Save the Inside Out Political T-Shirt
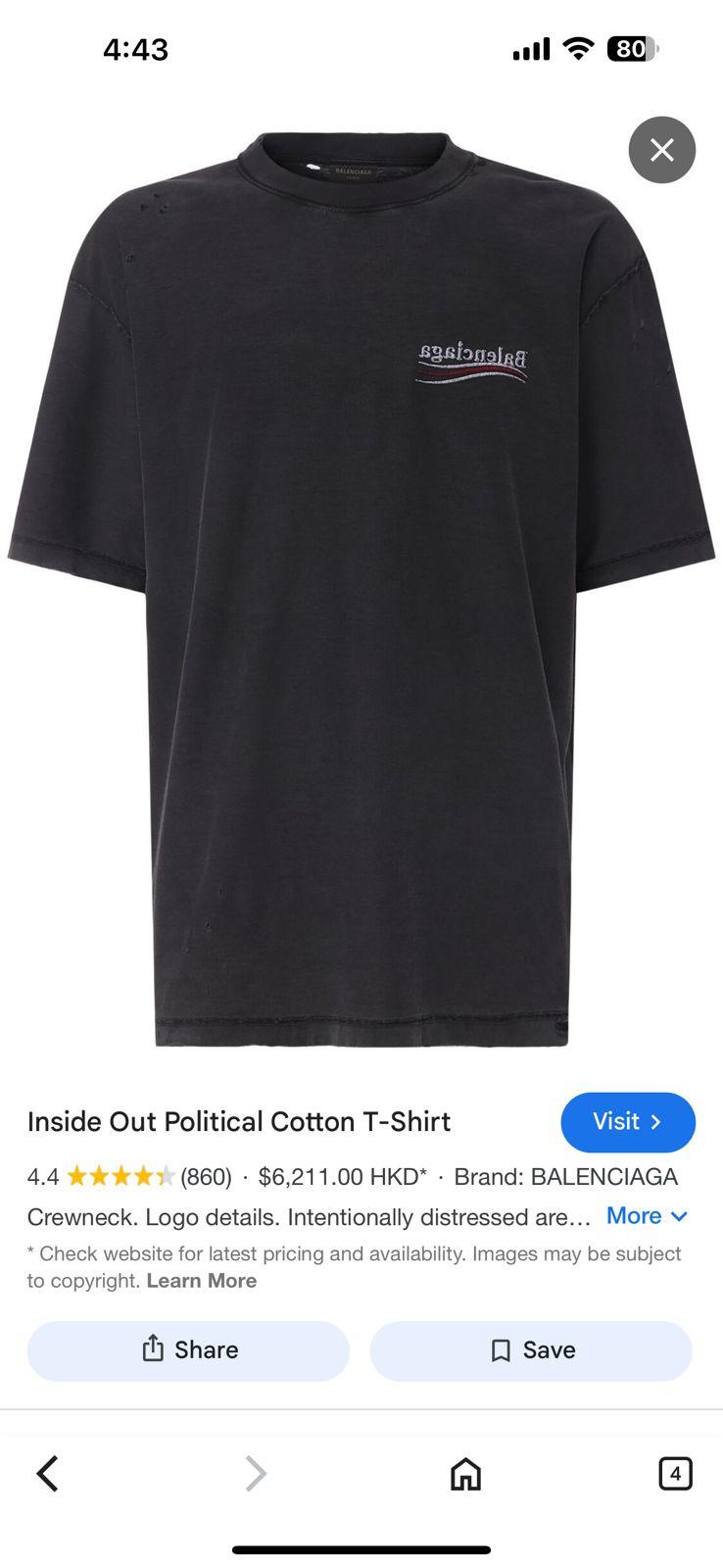 click(x=531, y=1350)
